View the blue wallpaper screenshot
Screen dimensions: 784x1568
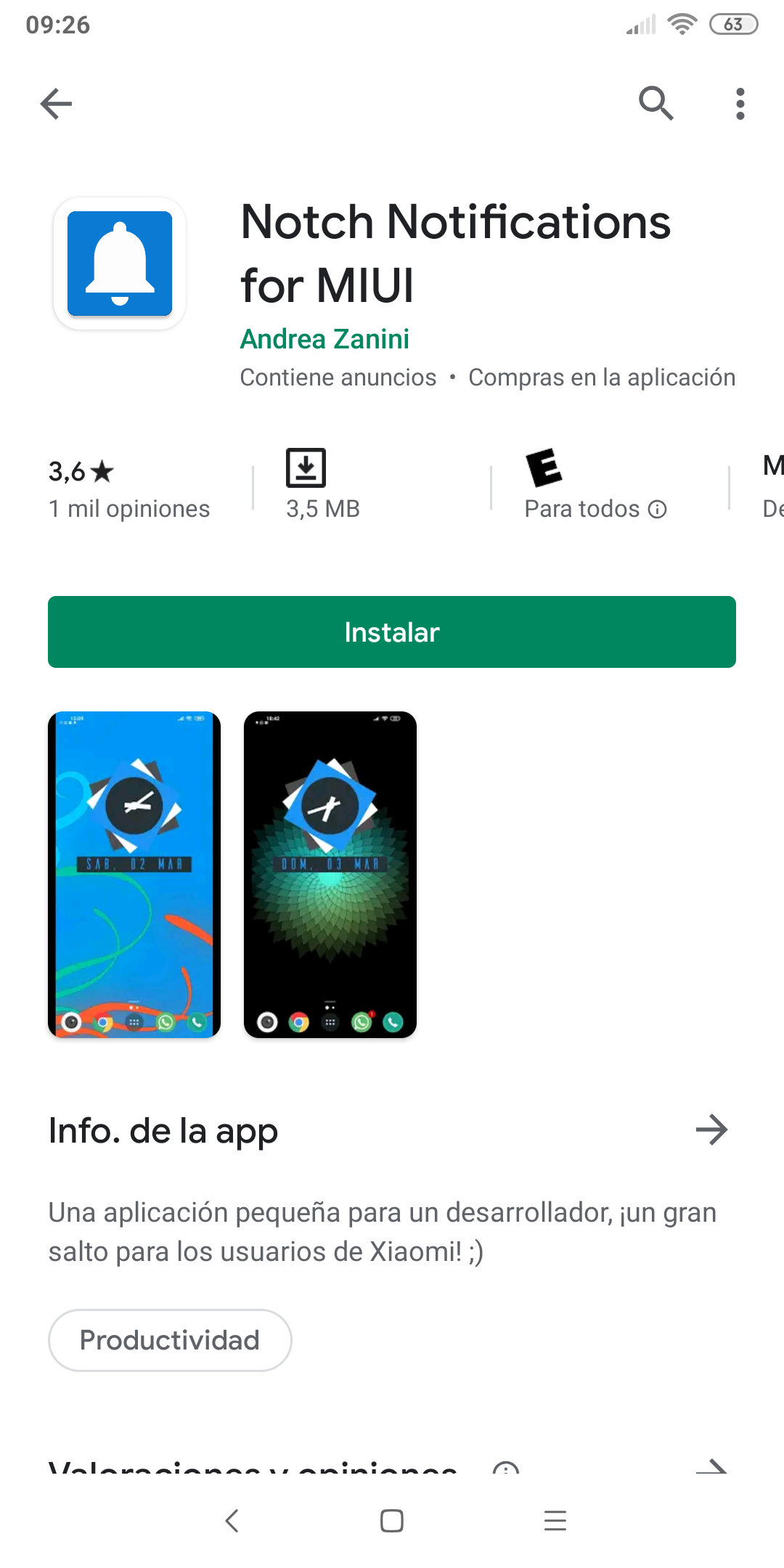point(134,874)
